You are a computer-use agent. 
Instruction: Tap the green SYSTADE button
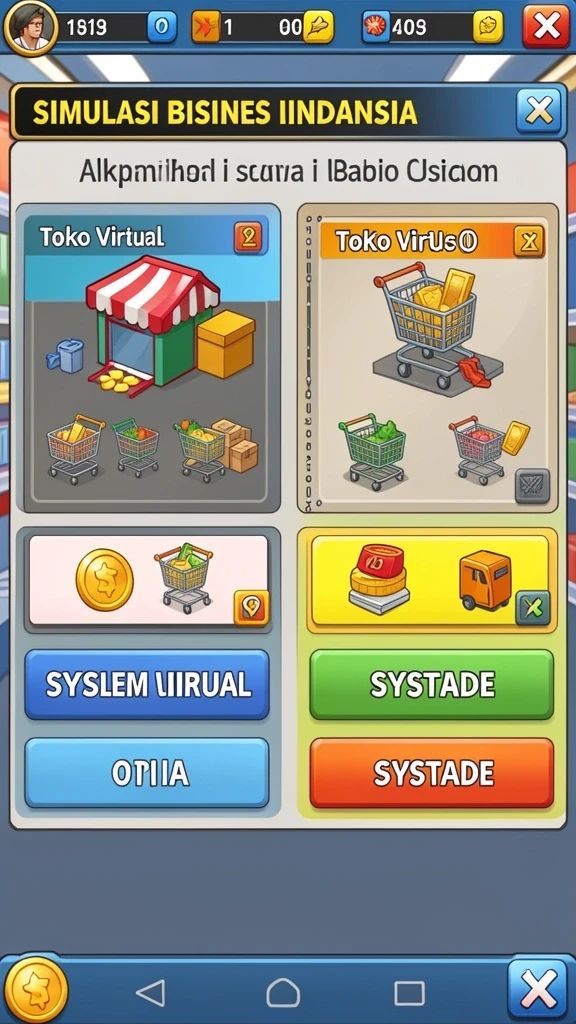[x=432, y=684]
